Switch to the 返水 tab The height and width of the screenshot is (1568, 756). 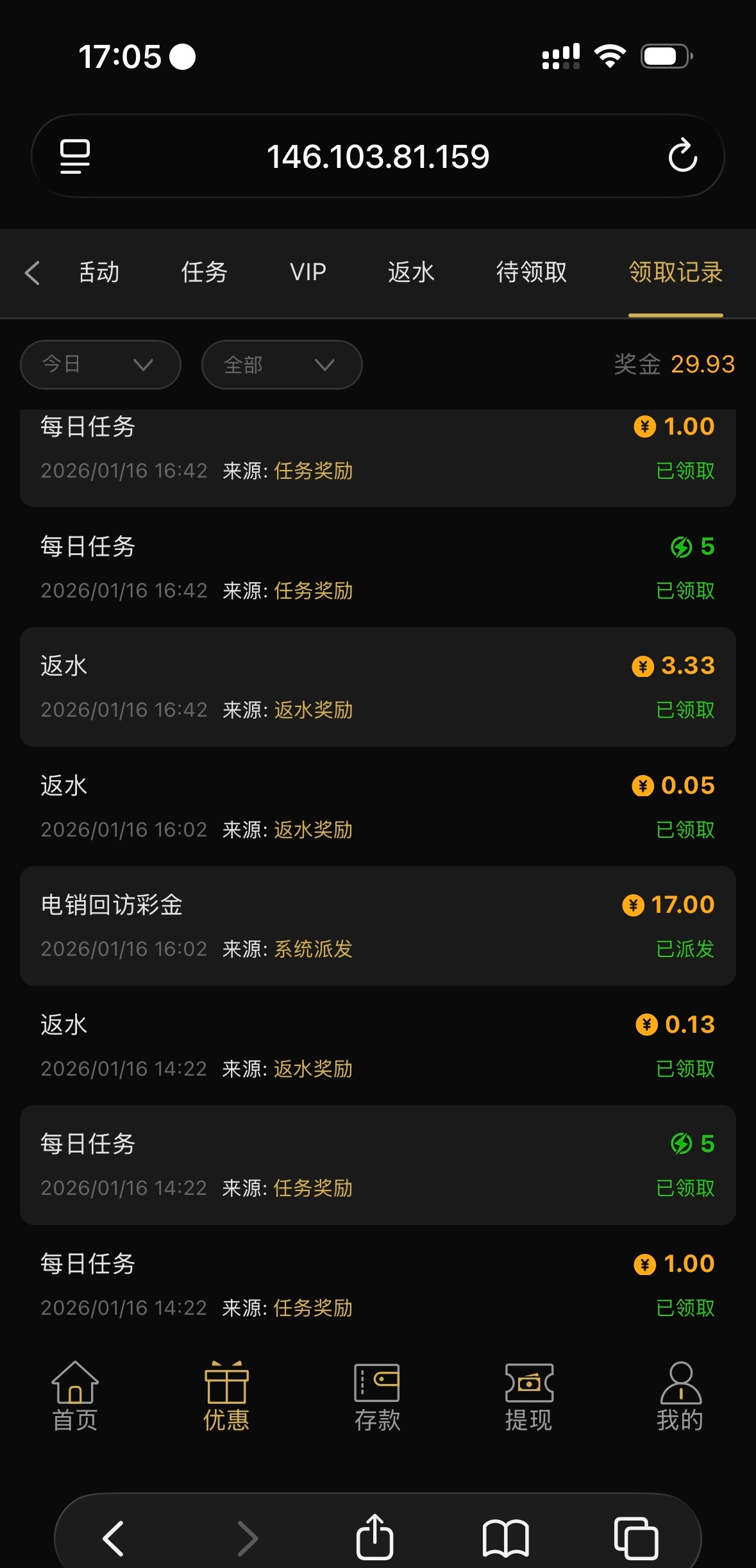(x=411, y=272)
